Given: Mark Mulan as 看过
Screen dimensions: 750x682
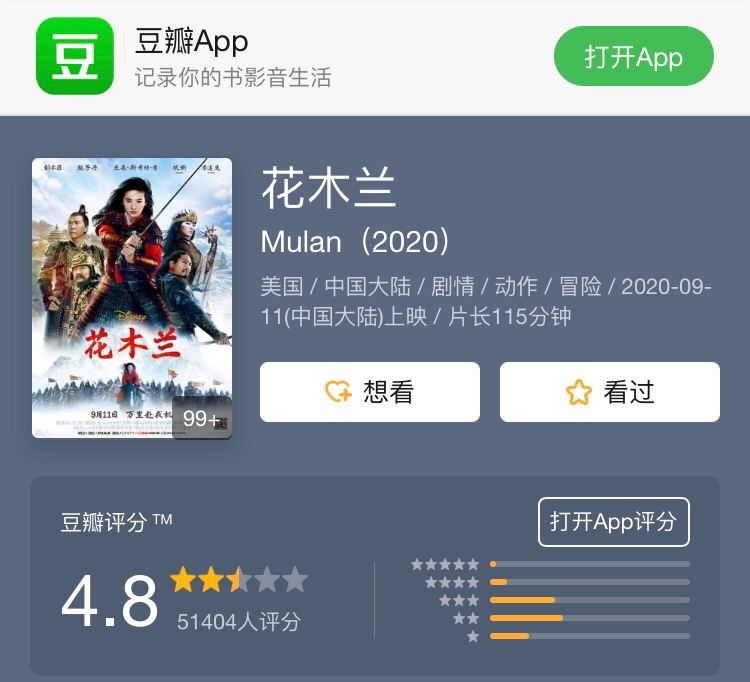Looking at the screenshot, I should (x=609, y=392).
